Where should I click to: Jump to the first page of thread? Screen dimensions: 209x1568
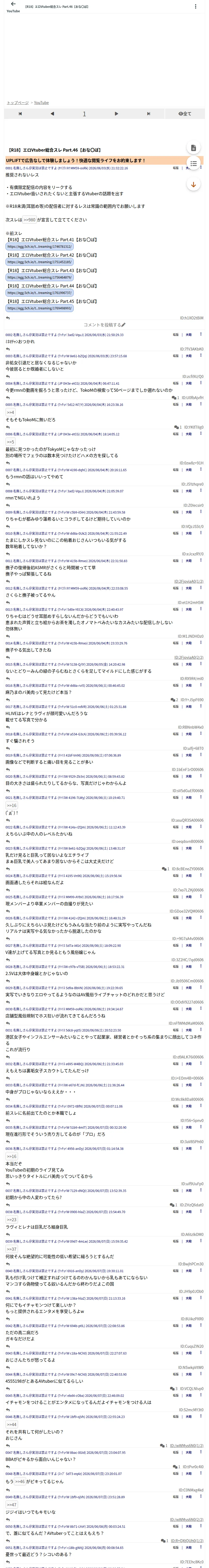pos(20,114)
